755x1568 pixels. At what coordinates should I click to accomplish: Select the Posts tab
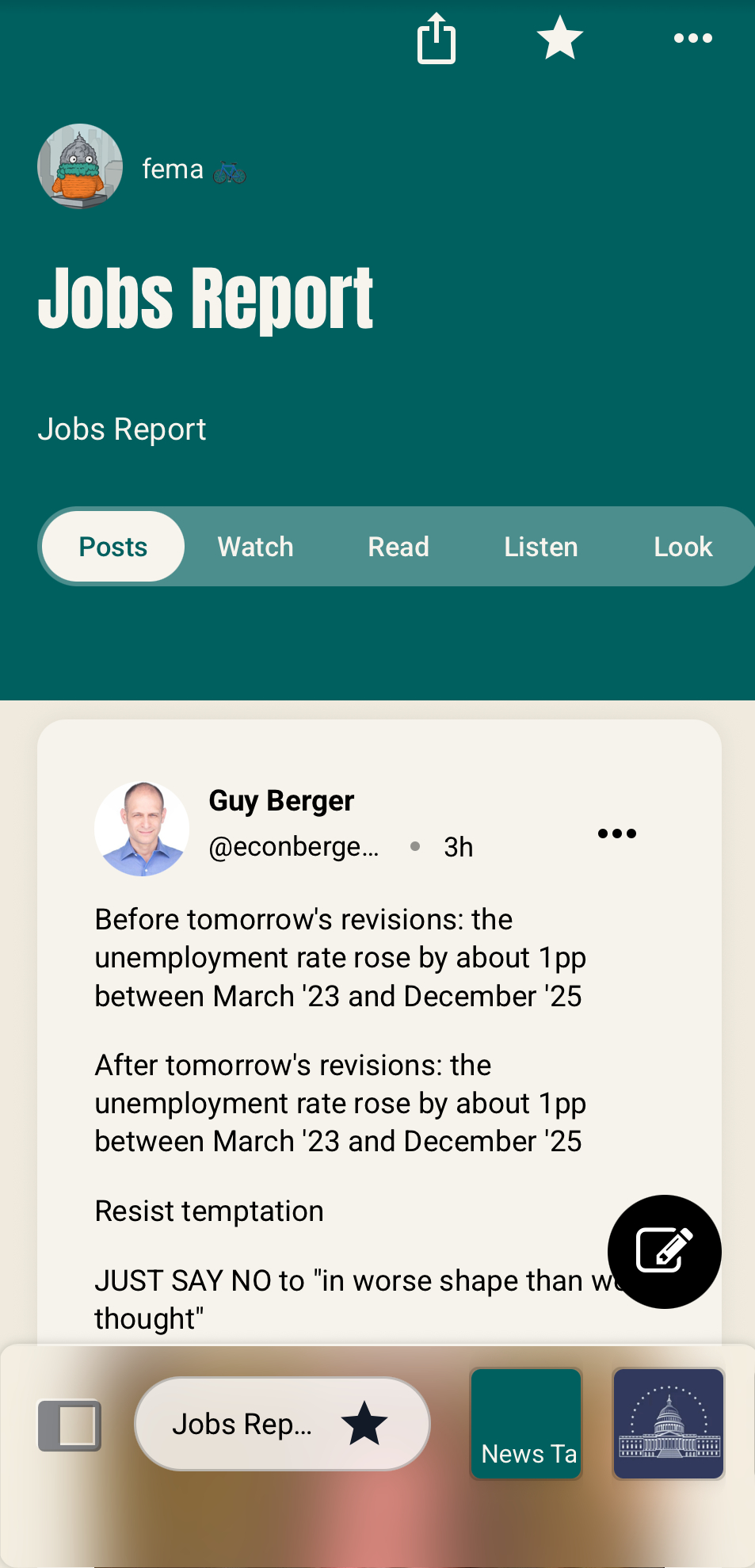click(113, 547)
